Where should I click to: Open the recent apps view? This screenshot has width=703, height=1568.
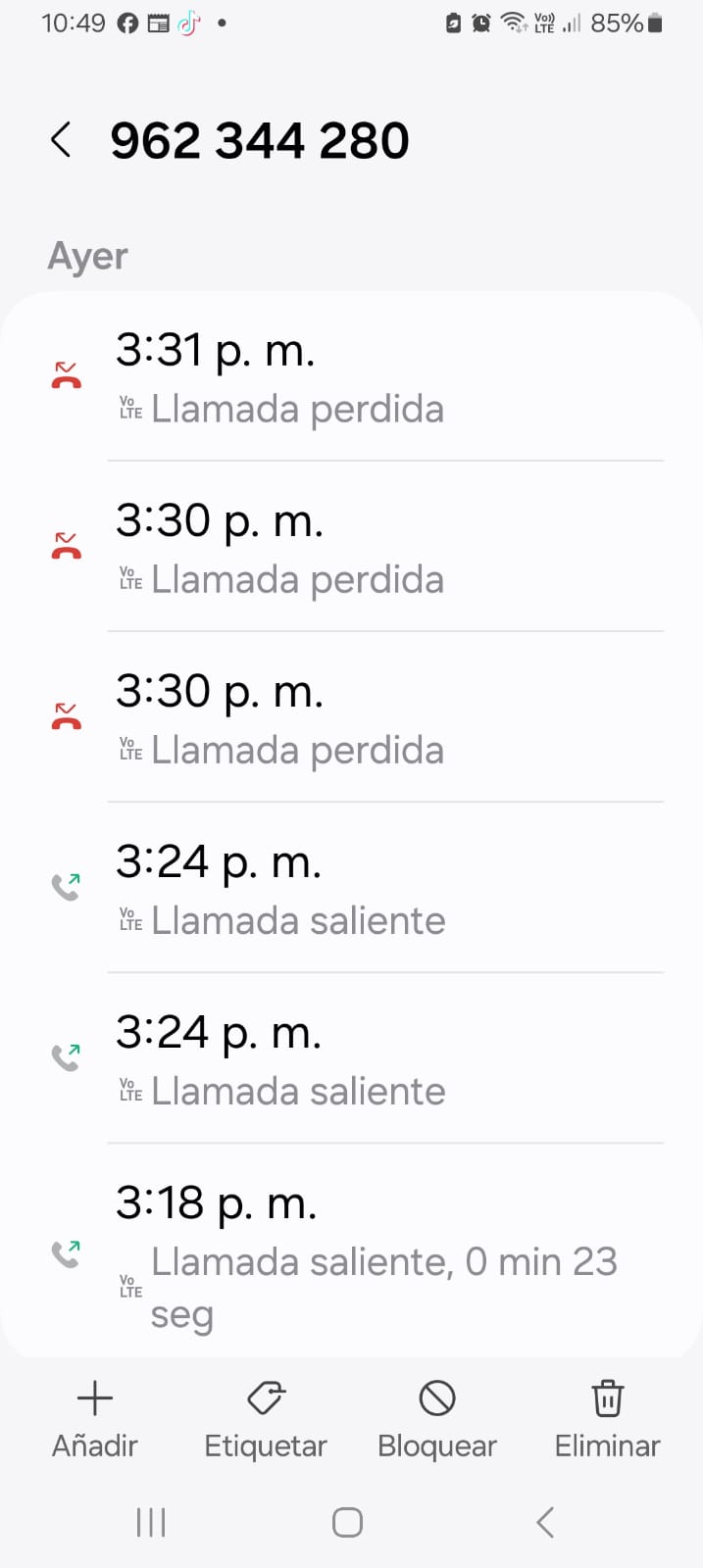pos(151,1522)
